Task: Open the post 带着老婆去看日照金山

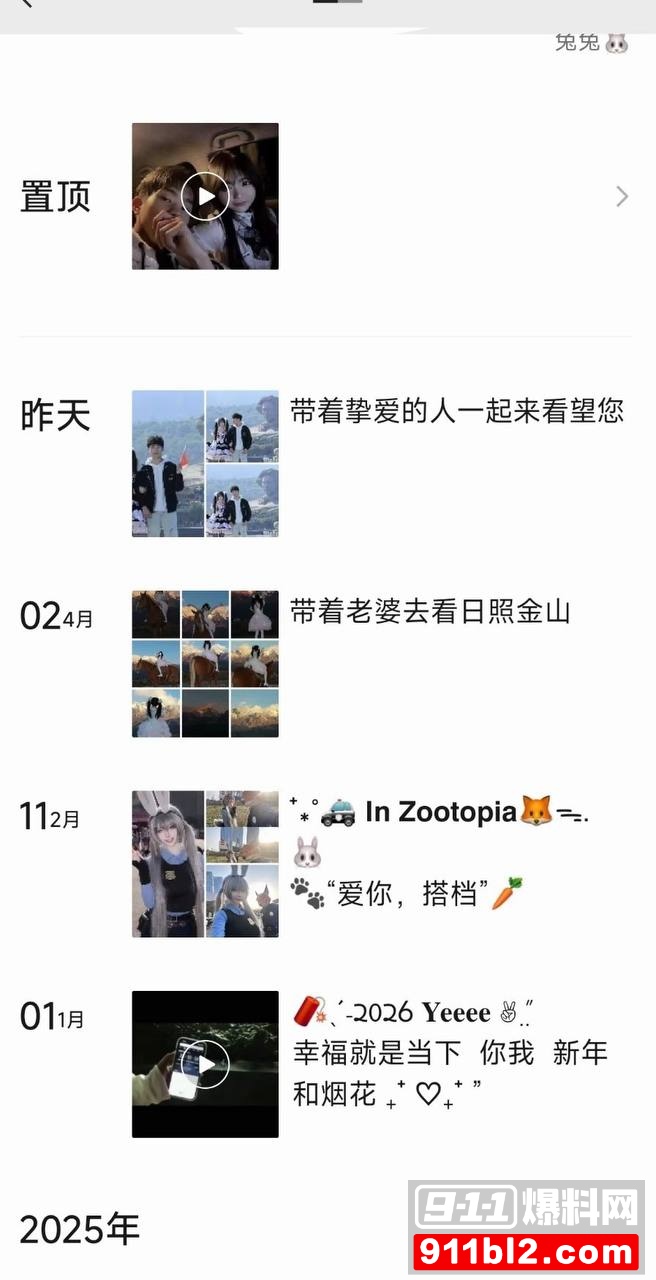Action: (x=430, y=611)
